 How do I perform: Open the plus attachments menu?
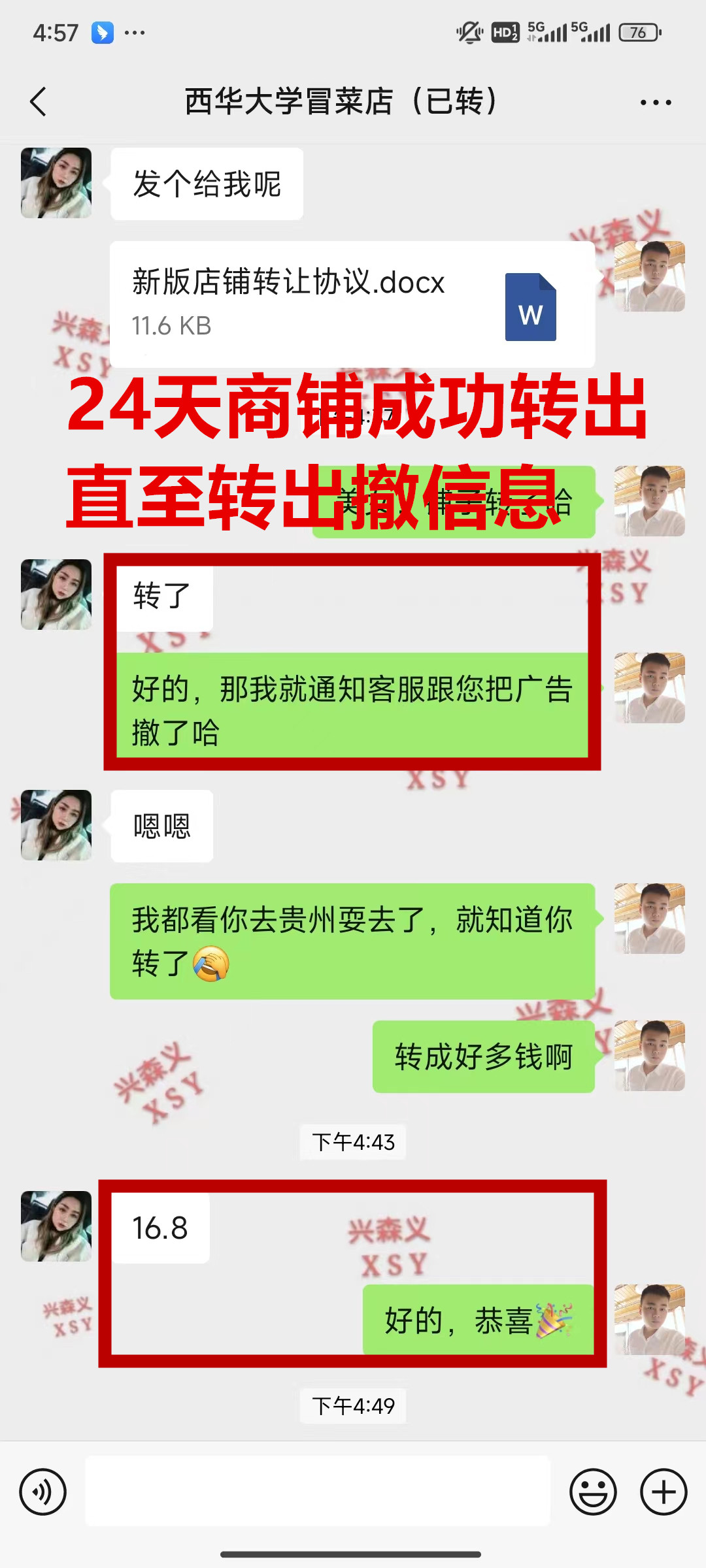click(663, 1492)
